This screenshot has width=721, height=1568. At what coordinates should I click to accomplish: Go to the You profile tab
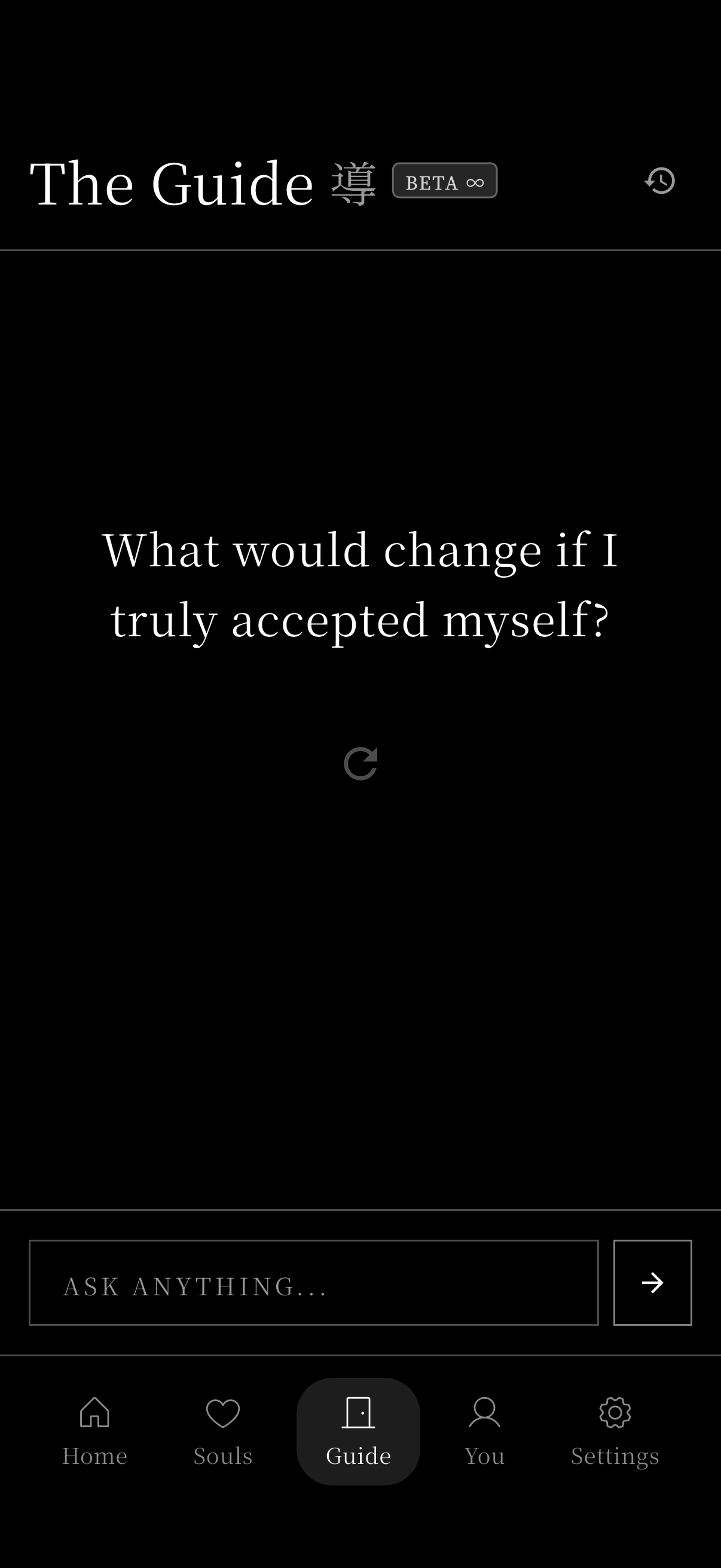[x=484, y=1430]
